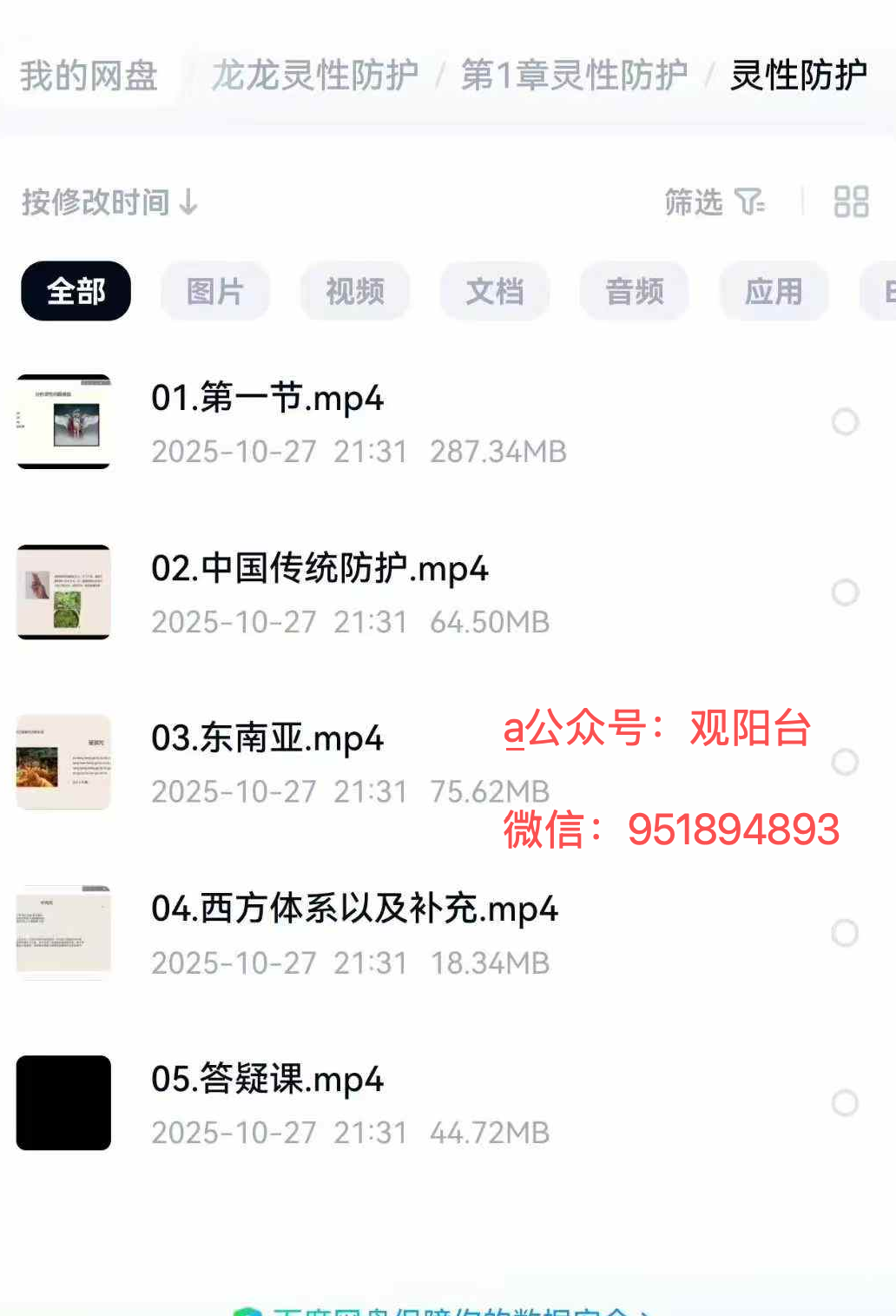Filter list to 文档

tap(495, 291)
